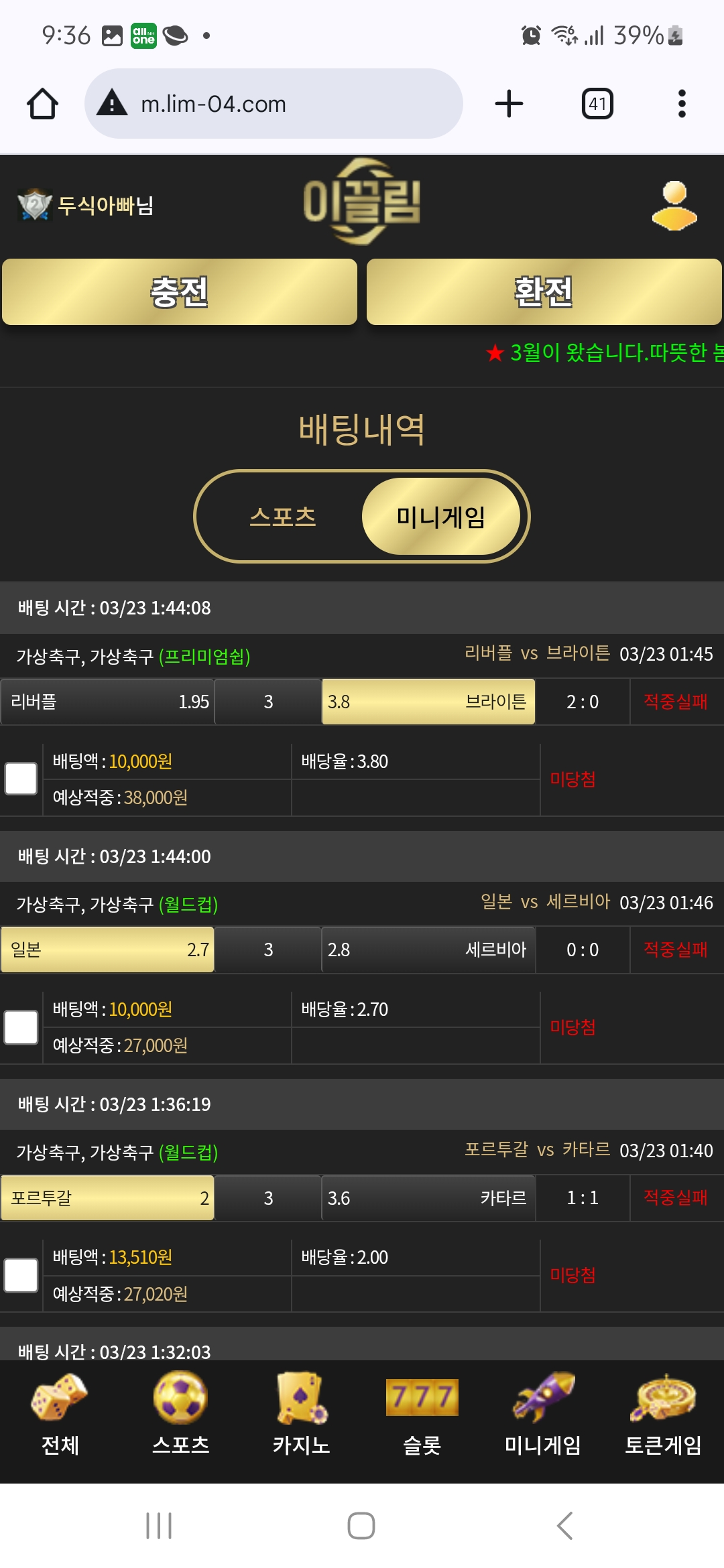The image size is (724, 1568).
Task: Tap the system back button
Action: [564, 1526]
